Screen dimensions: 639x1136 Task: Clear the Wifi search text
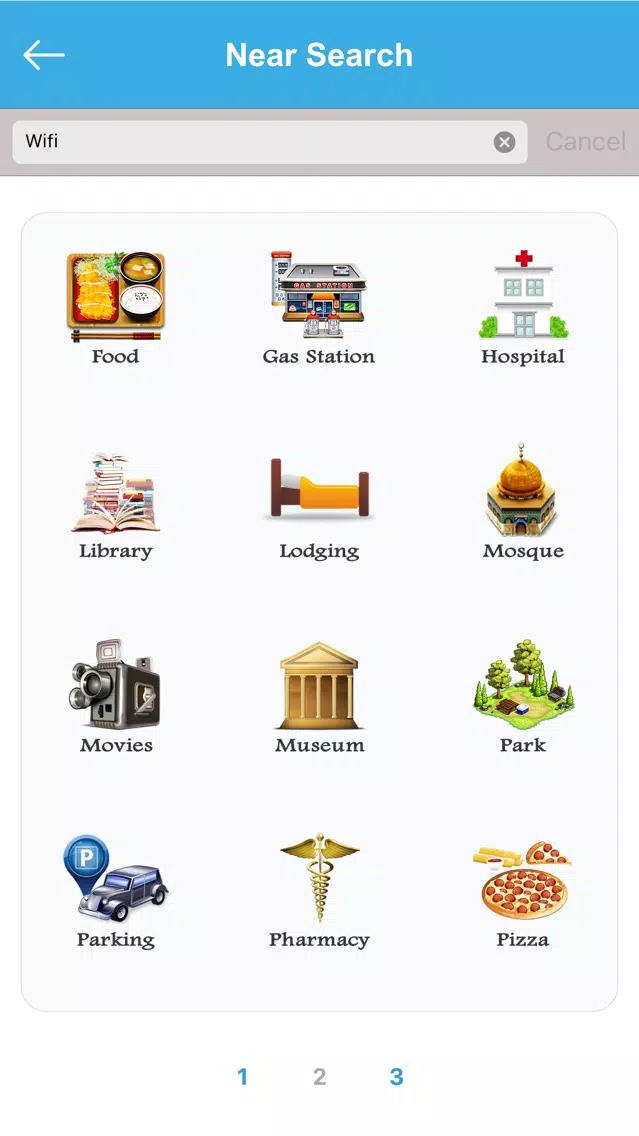tap(504, 142)
